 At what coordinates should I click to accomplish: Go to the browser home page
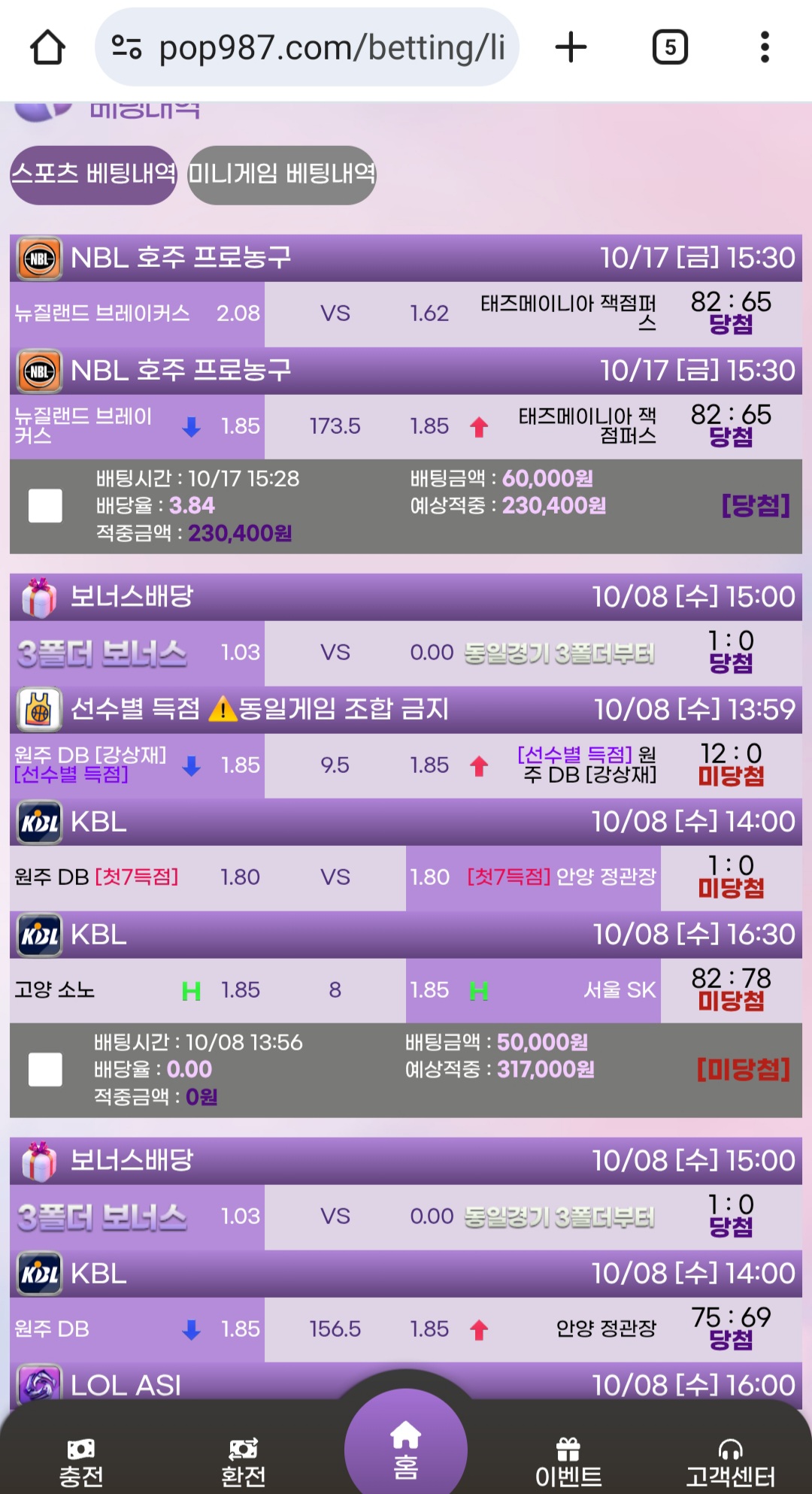click(47, 47)
